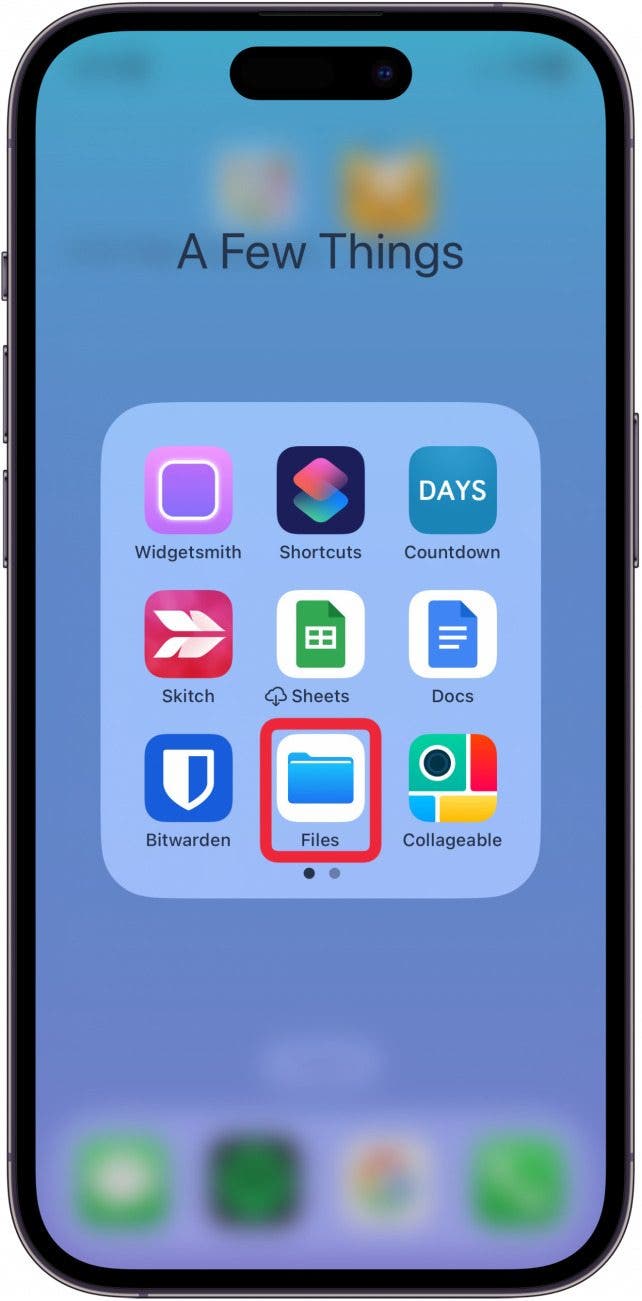Viewport: 642px width, 1301px height.
Task: Open the Files app
Action: pos(320,778)
